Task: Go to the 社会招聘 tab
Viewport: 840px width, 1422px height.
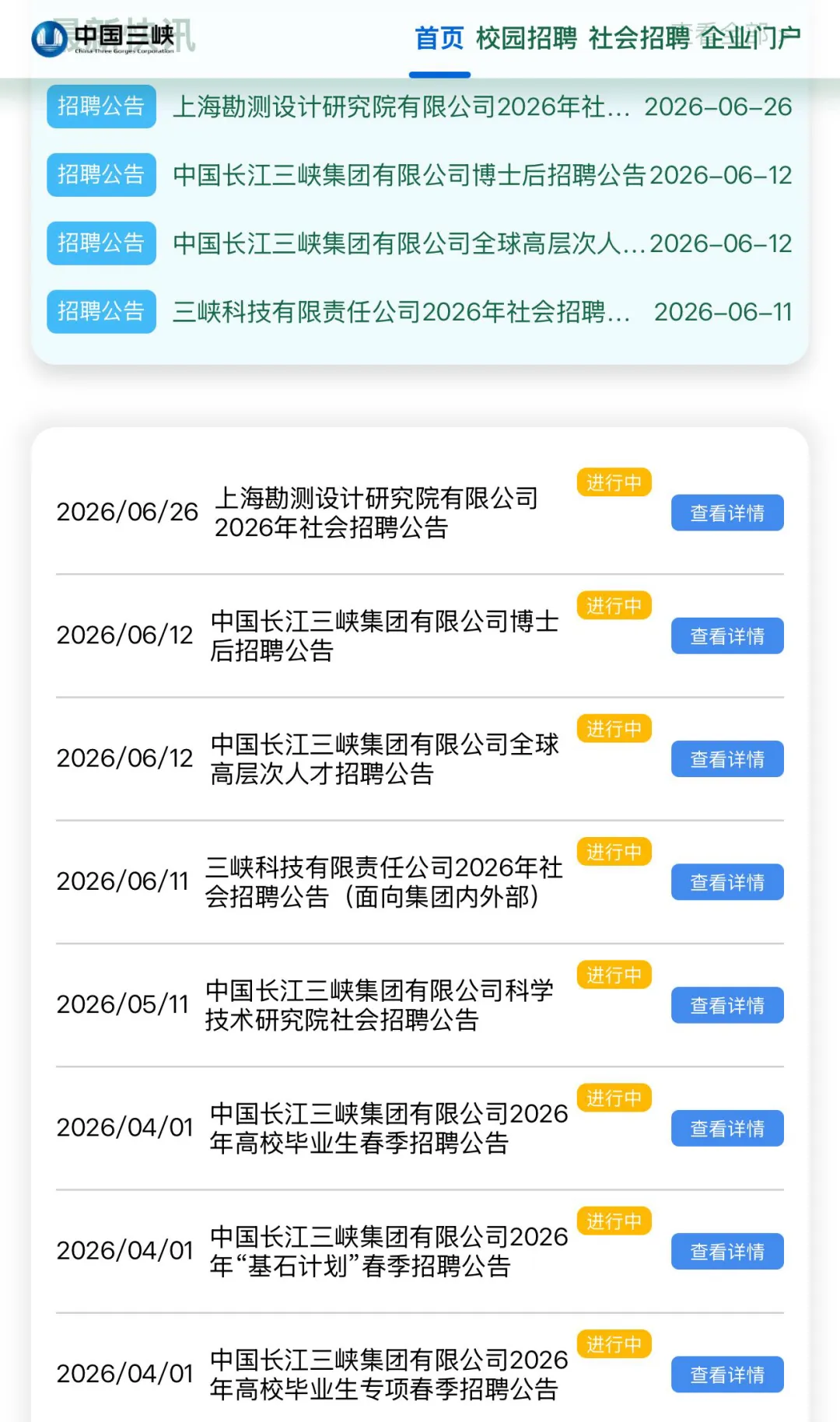Action: tap(639, 37)
